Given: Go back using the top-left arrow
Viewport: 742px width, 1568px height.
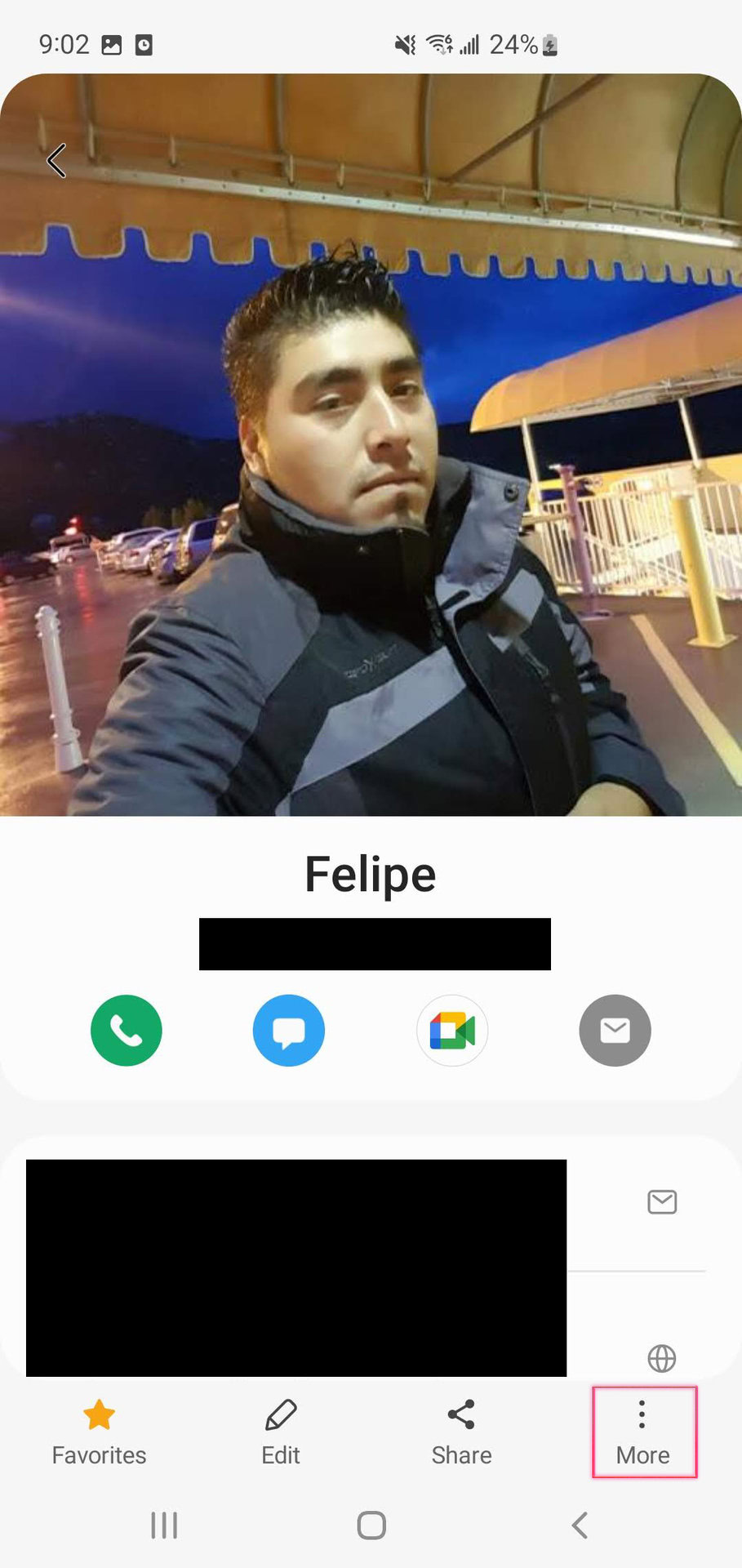Looking at the screenshot, I should tap(56, 161).
